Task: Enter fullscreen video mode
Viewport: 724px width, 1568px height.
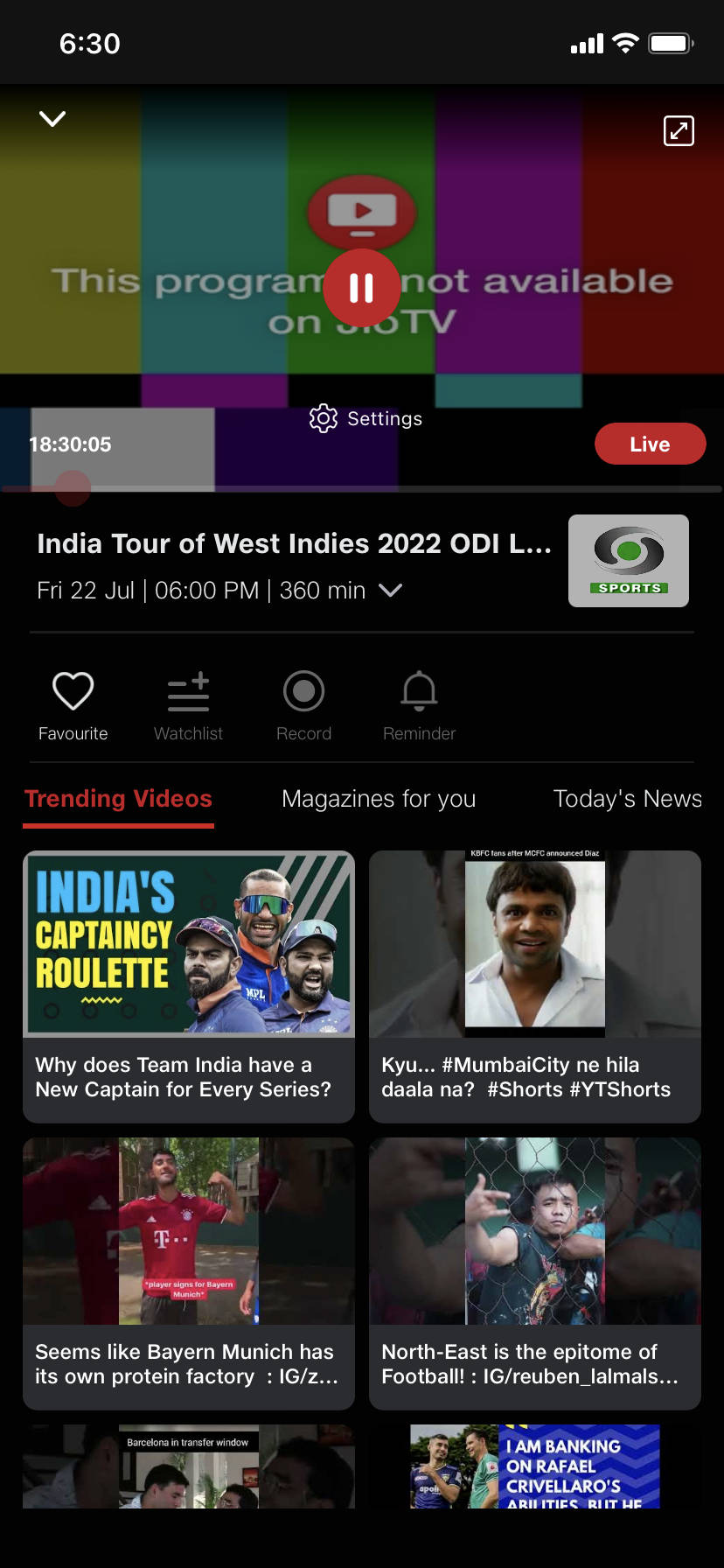Action: [679, 131]
